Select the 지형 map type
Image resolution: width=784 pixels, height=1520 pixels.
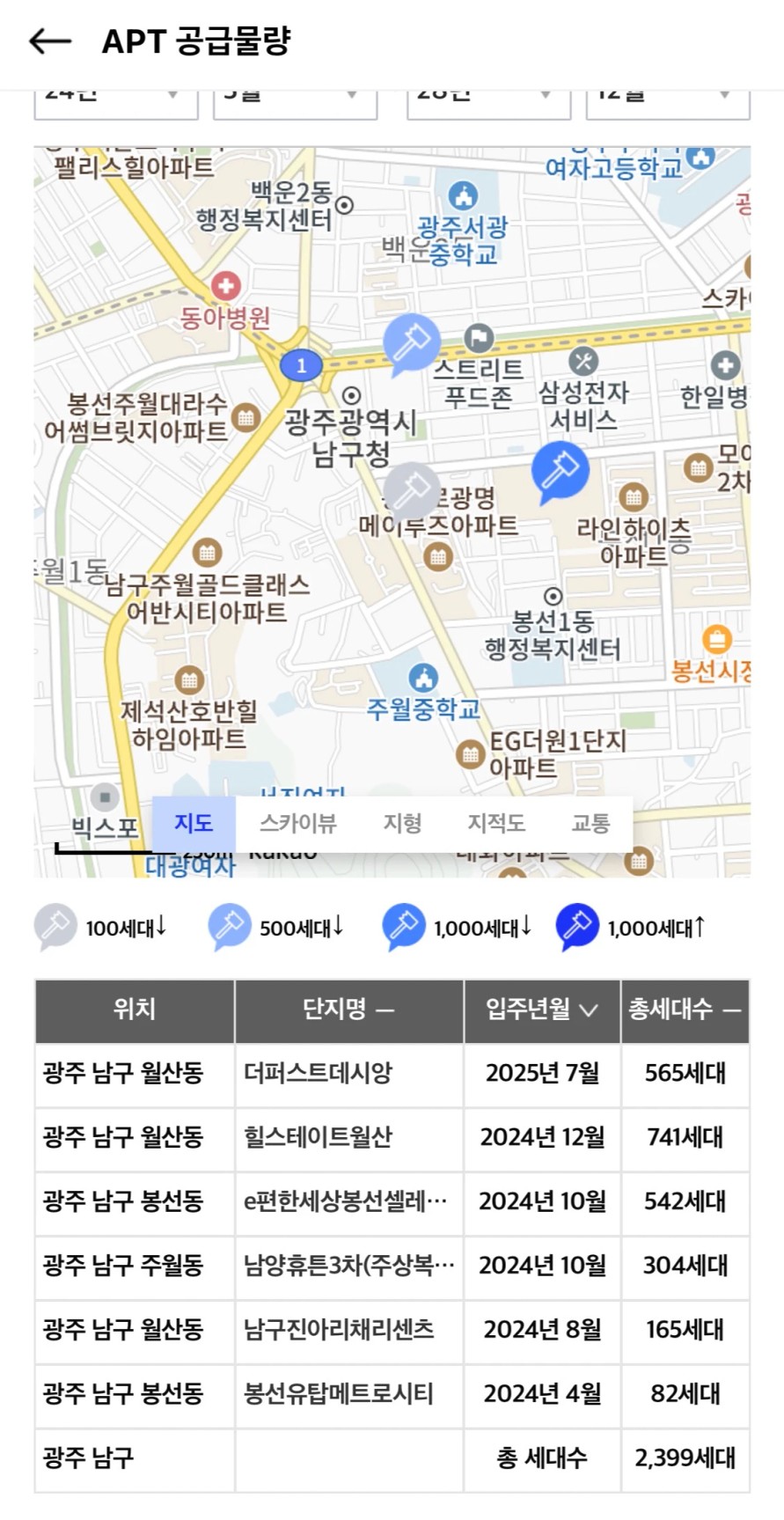coord(403,823)
